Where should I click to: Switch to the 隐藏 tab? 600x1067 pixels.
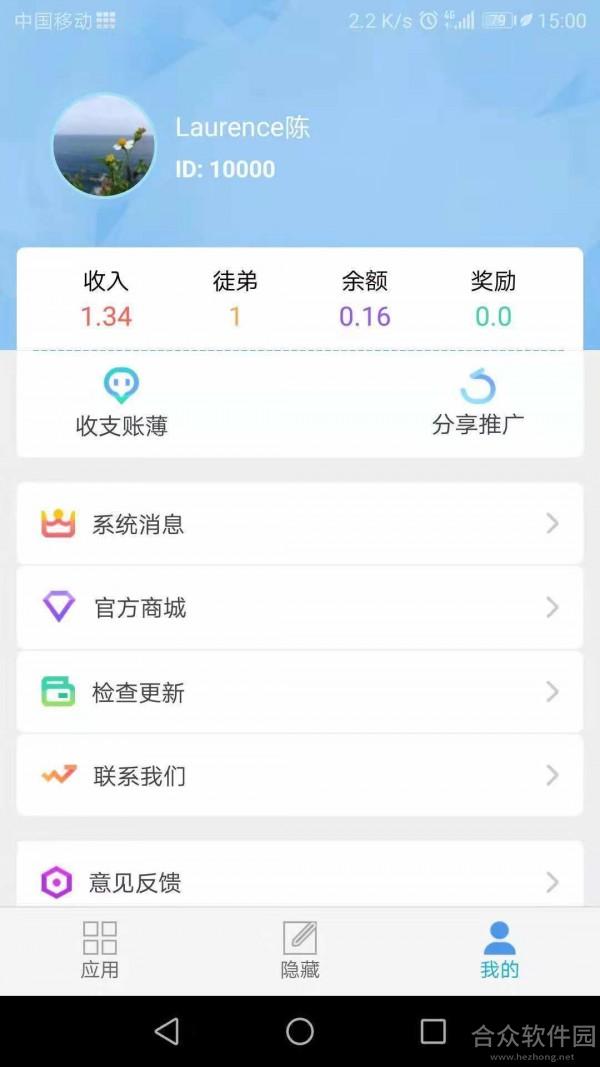pos(300,951)
